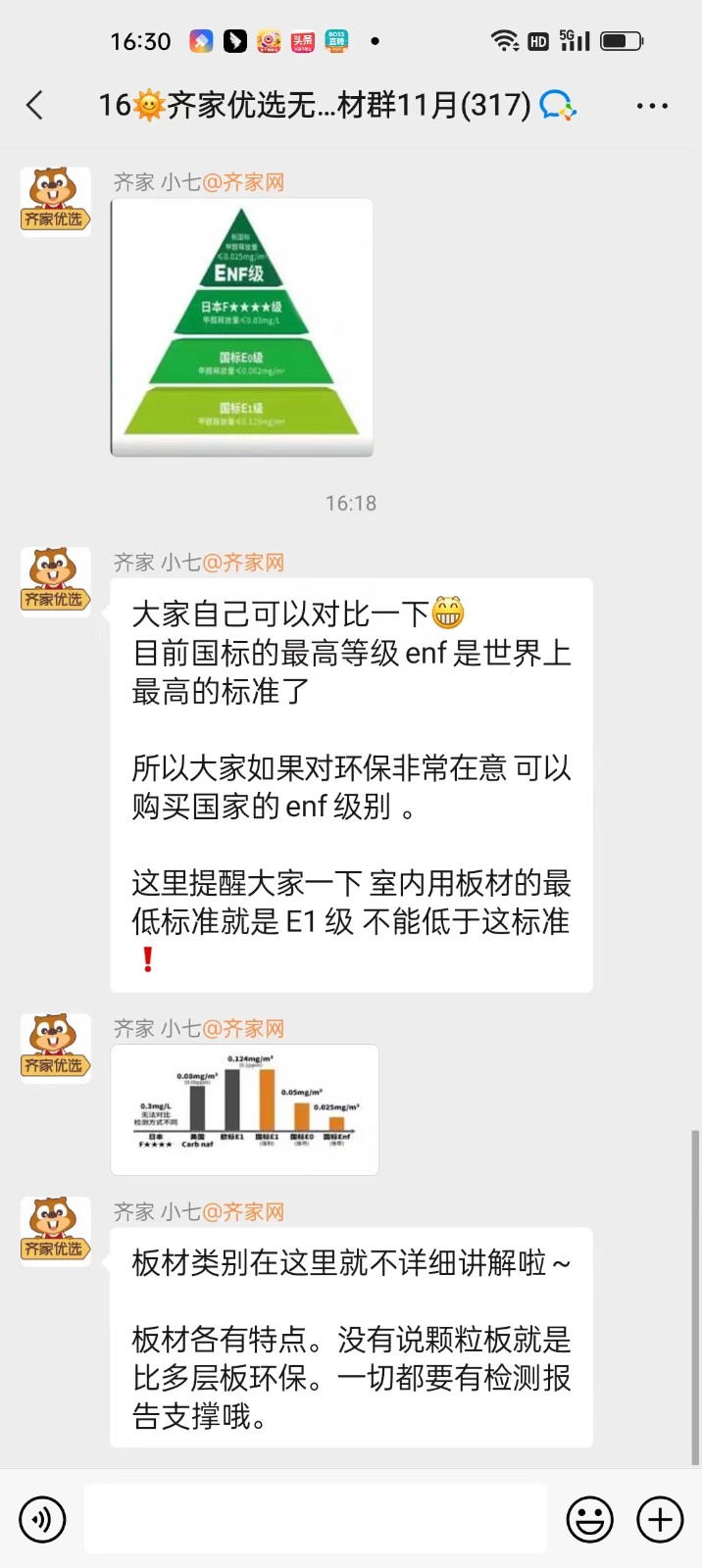
Task: Switch to voice message input
Action: pos(42,1520)
